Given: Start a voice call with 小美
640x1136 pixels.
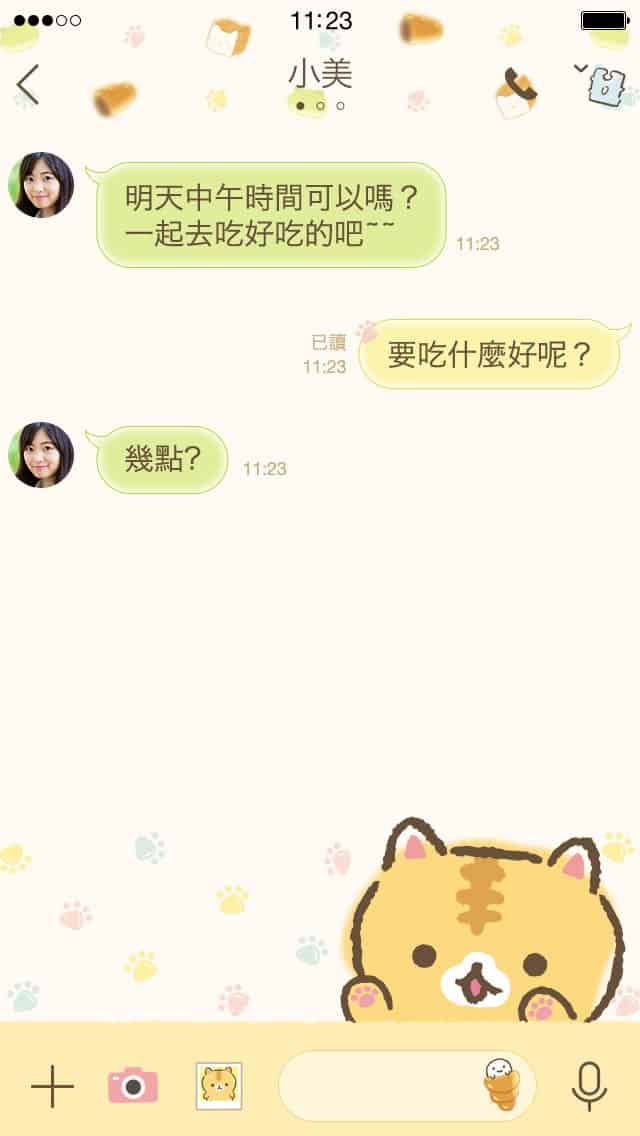Looking at the screenshot, I should click(x=519, y=86).
